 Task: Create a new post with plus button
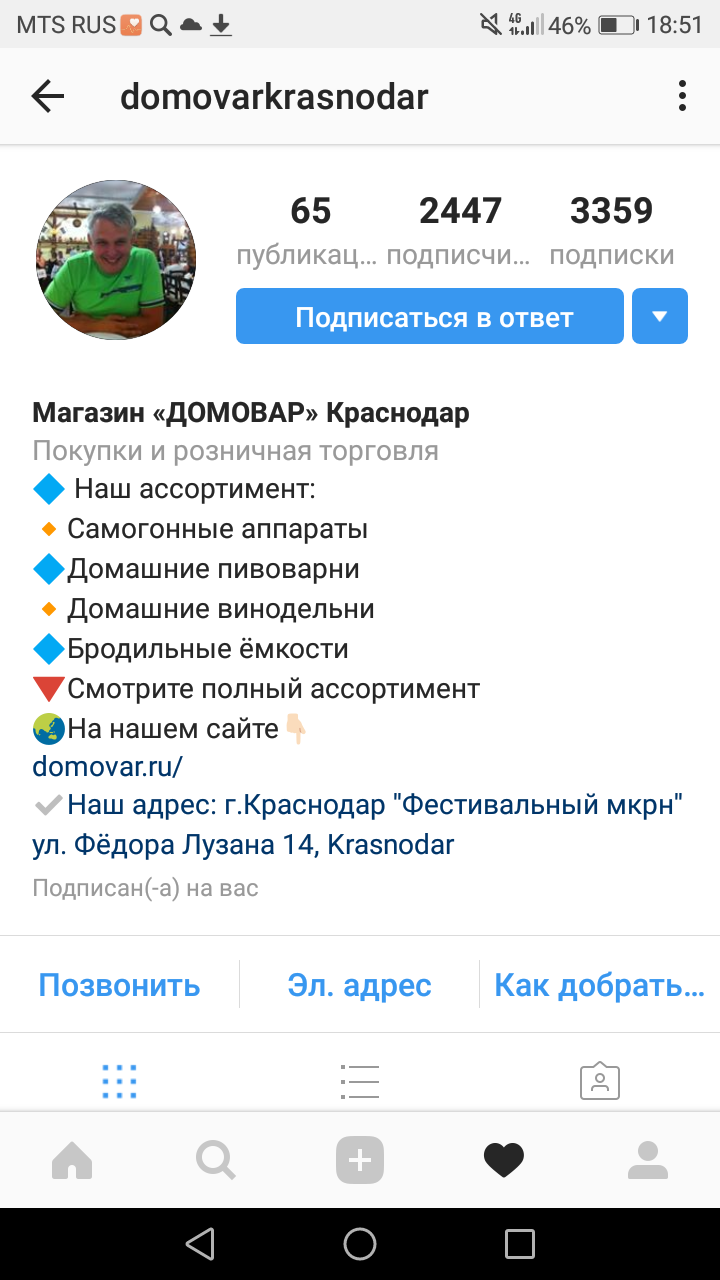coord(360,1160)
